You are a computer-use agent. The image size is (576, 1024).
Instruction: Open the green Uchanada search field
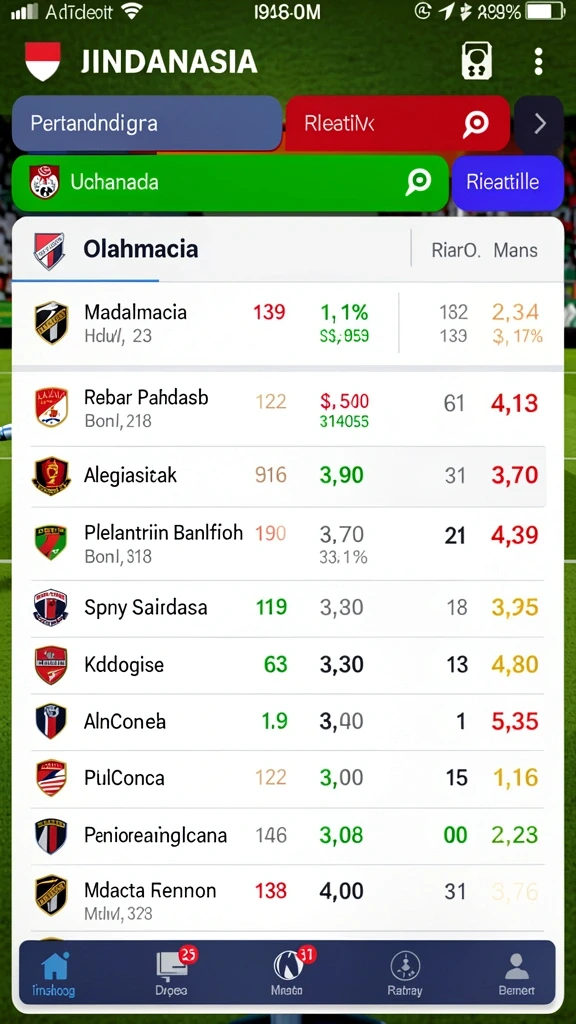(230, 183)
